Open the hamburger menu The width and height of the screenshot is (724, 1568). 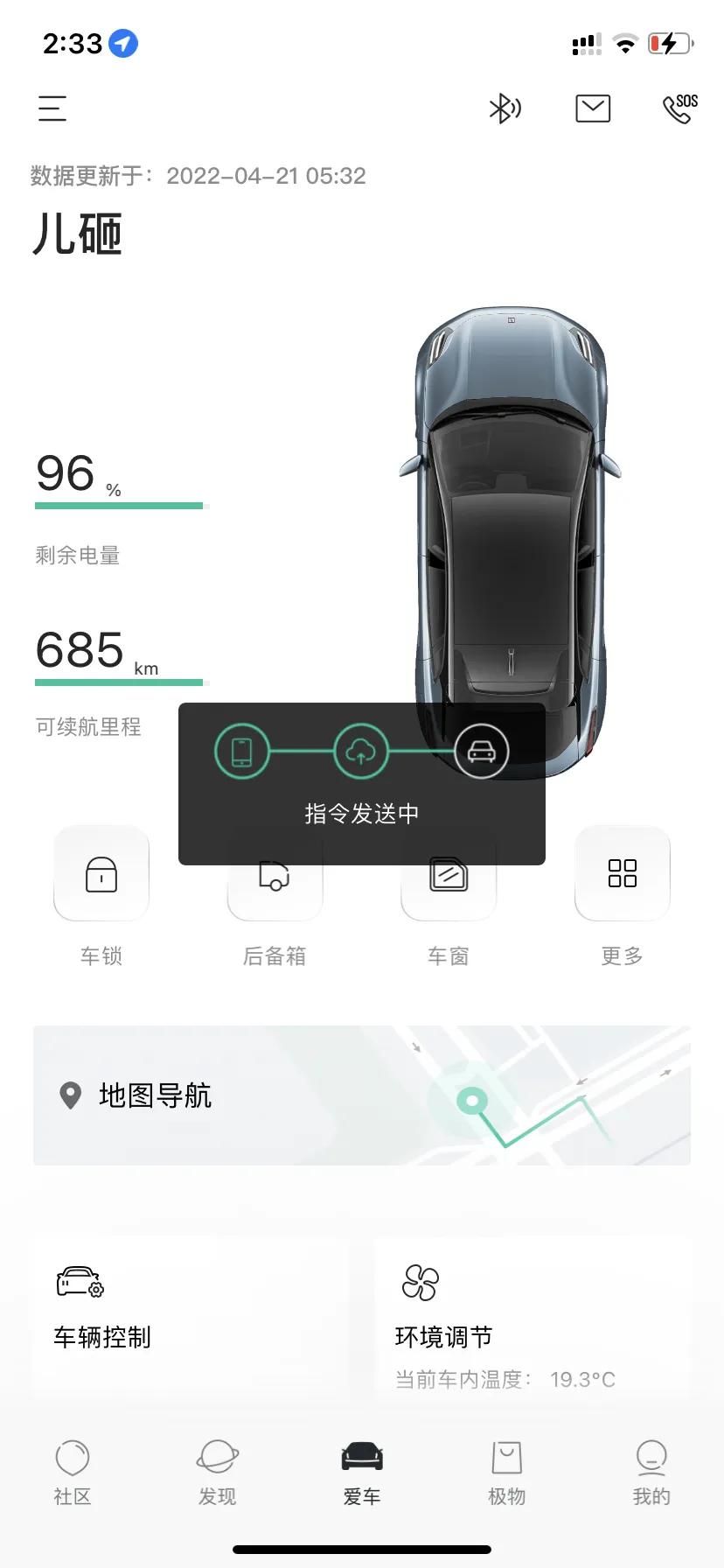point(52,108)
